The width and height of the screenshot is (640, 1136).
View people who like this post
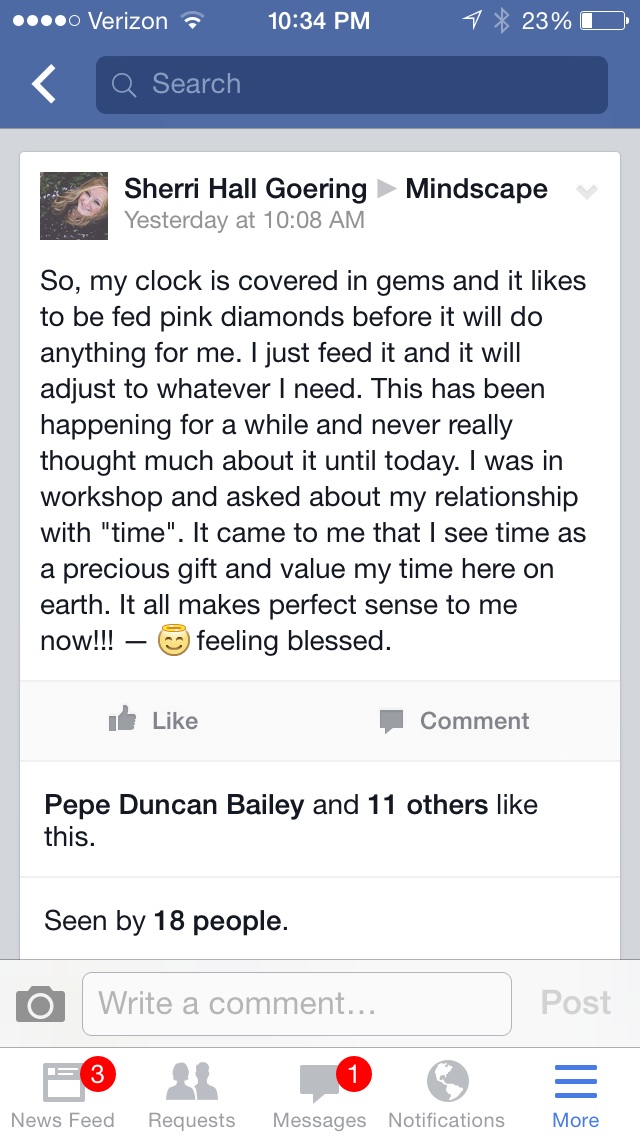pos(290,820)
